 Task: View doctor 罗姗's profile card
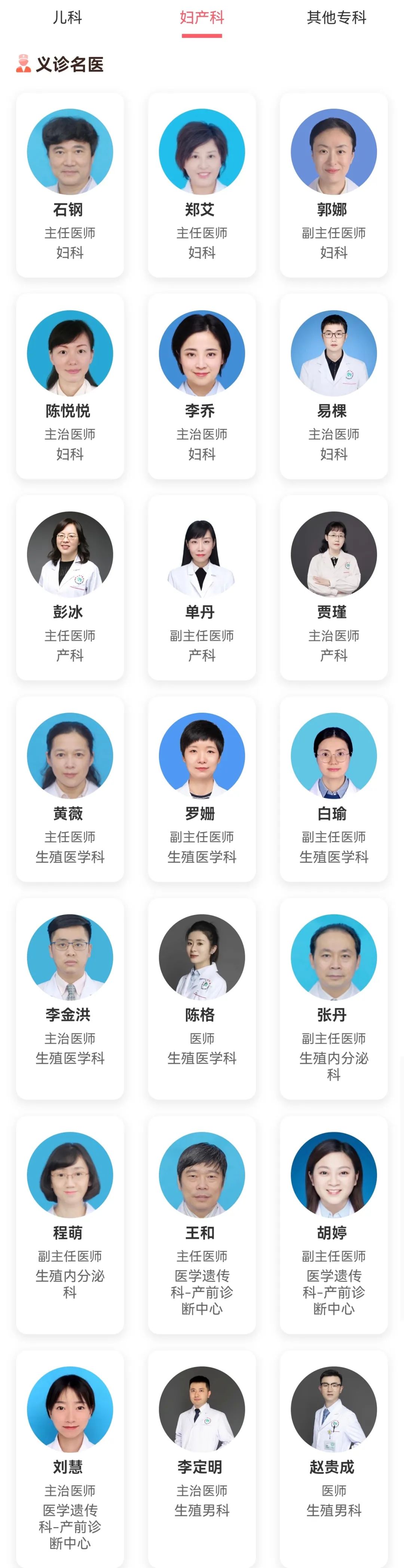201,789
